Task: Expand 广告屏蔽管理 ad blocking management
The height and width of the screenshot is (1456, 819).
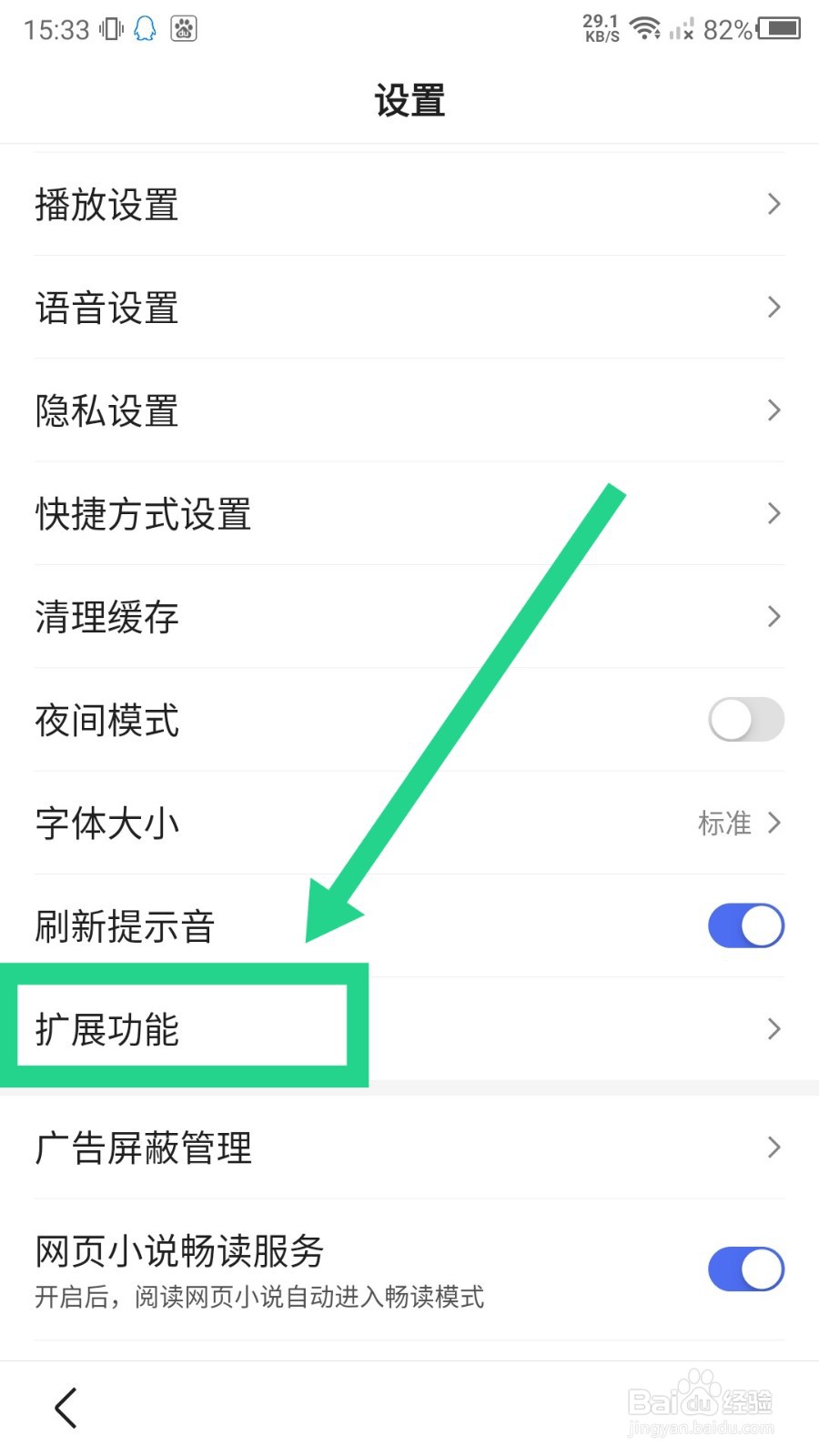Action: tap(409, 1148)
